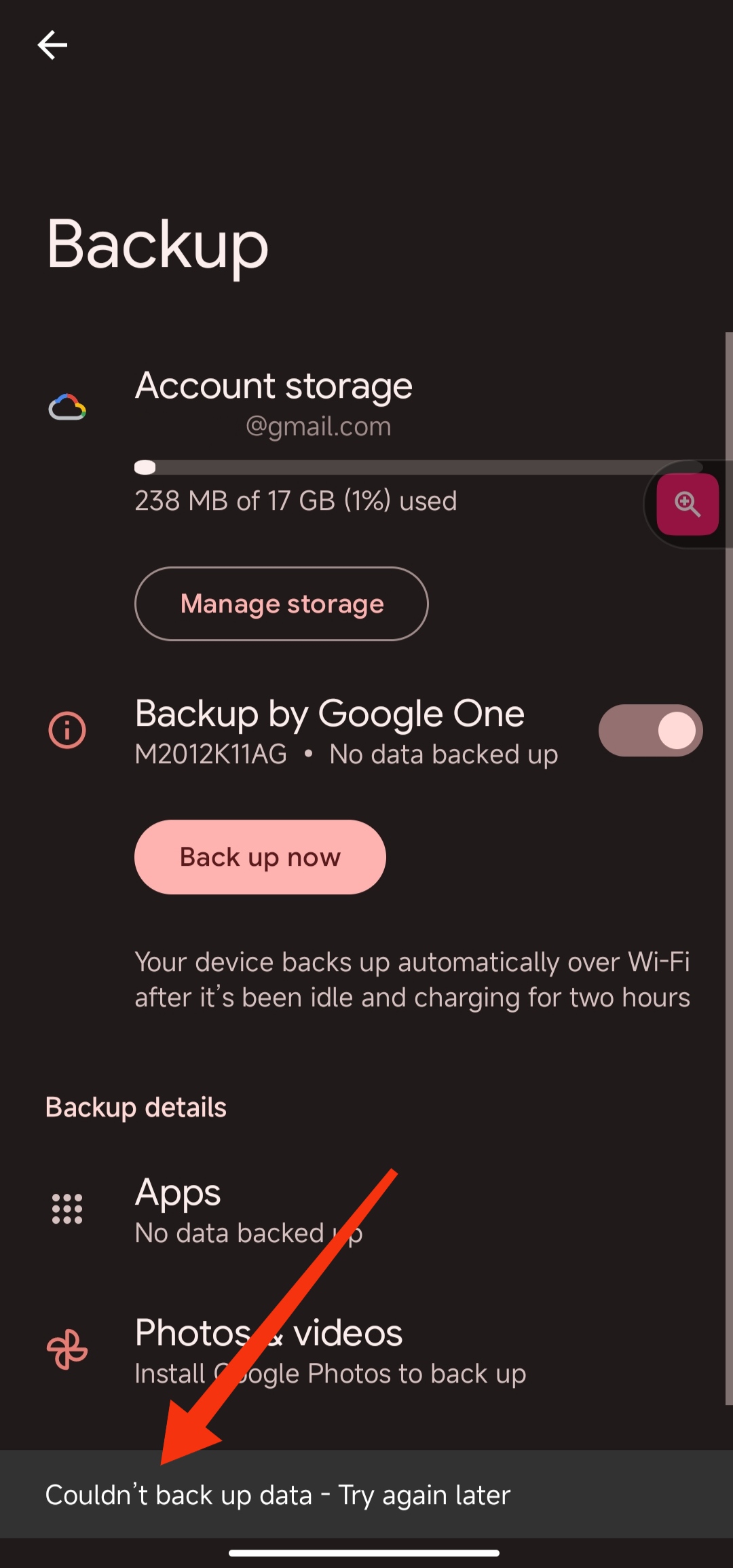Open the Account storage row
Viewport: 733px width, 1568px height.
click(x=366, y=440)
